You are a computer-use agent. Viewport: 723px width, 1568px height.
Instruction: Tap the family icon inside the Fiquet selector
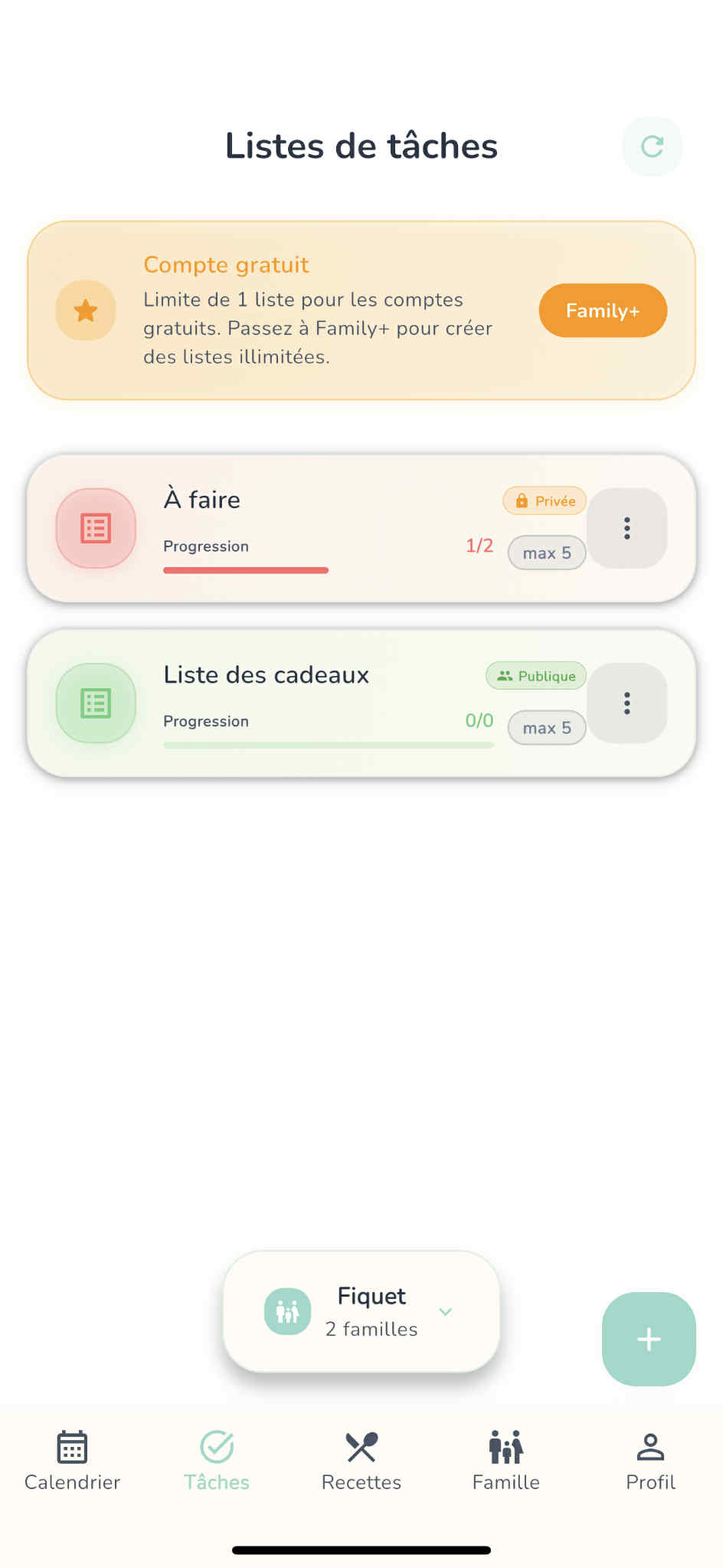[286, 1311]
